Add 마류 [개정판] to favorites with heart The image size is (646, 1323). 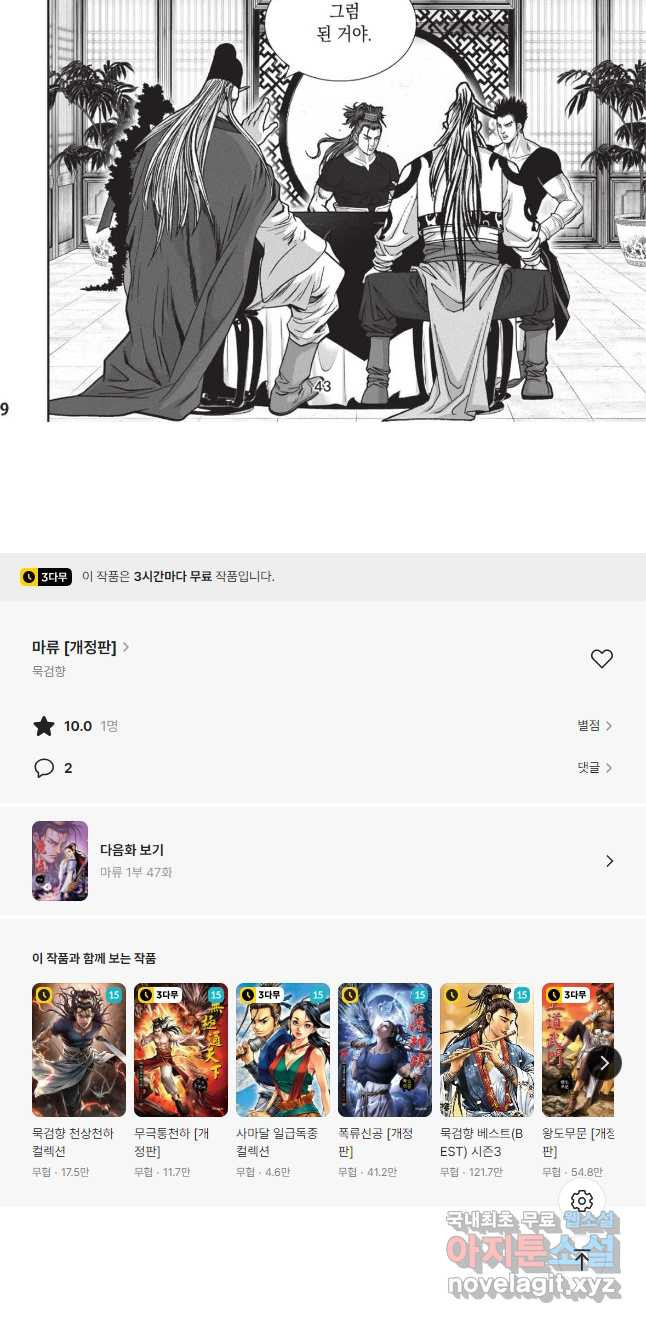point(601,659)
